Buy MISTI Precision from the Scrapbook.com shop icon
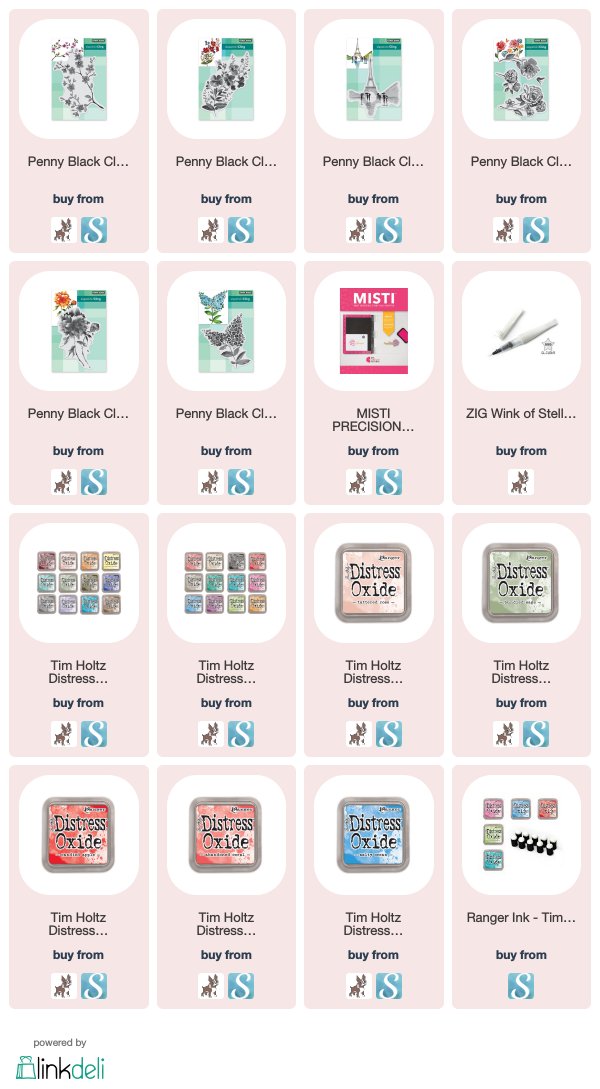 coord(387,483)
